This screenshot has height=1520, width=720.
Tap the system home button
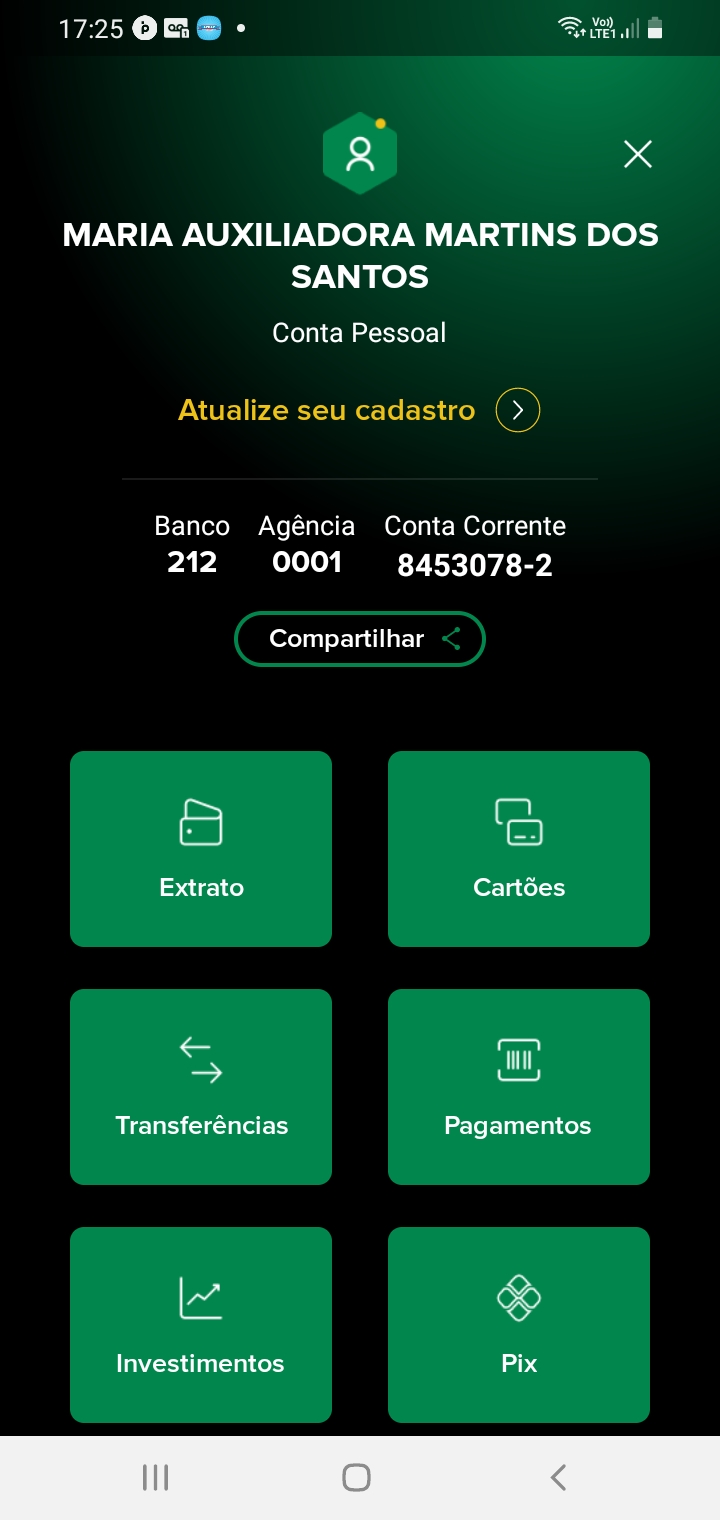tap(357, 1477)
